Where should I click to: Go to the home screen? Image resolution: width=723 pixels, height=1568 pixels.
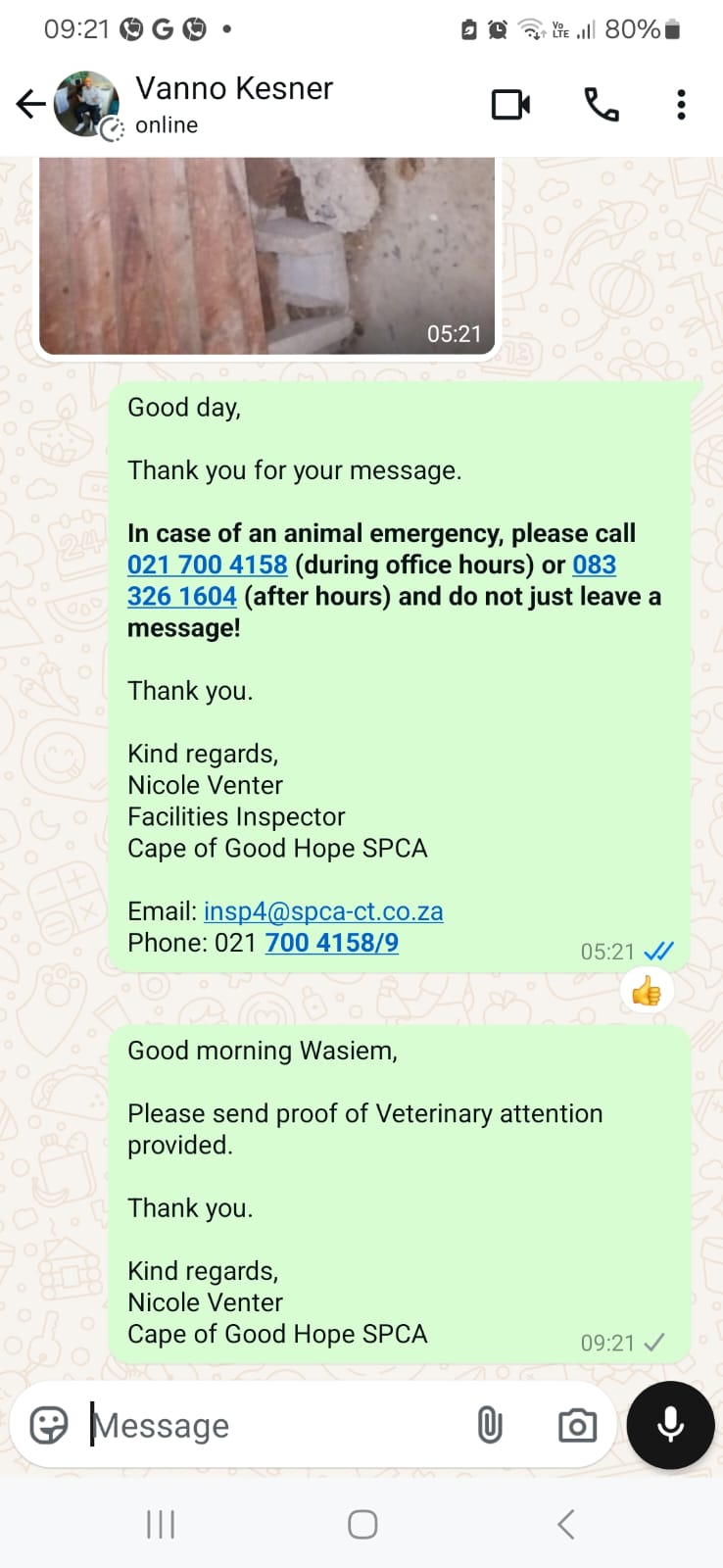[362, 1524]
